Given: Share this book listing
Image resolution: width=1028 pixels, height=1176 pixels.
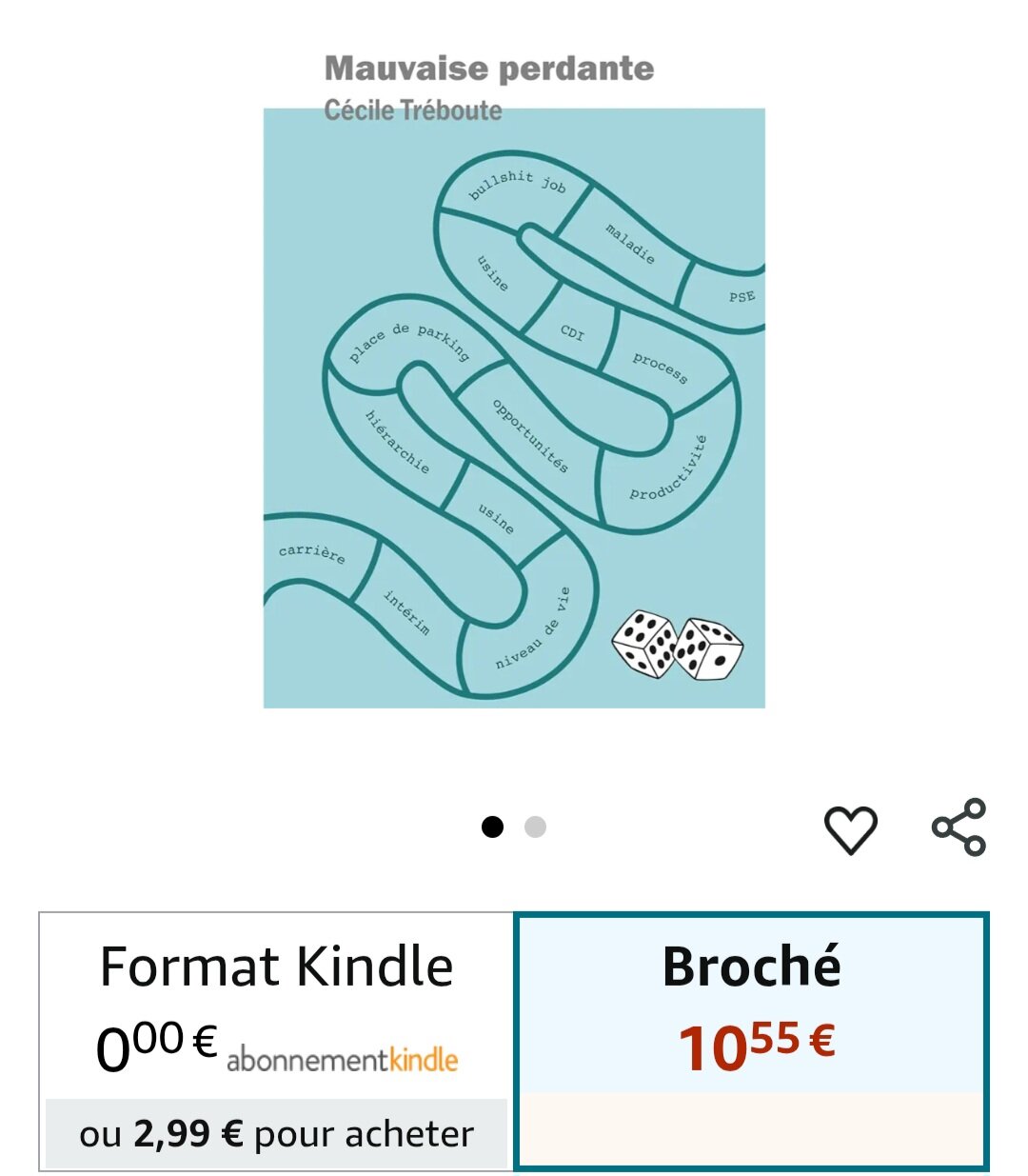Looking at the screenshot, I should pyautogui.click(x=959, y=827).
